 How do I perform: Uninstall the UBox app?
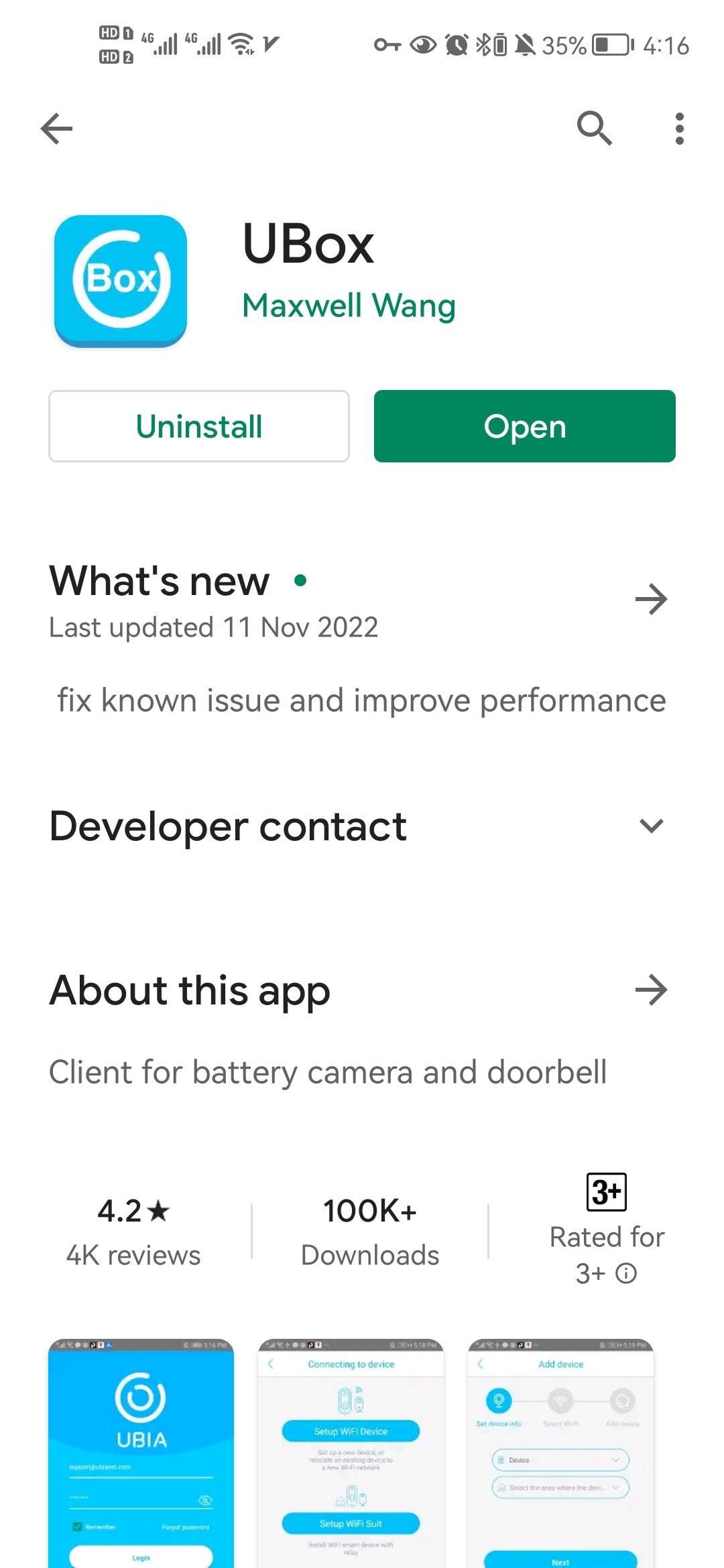tap(199, 426)
